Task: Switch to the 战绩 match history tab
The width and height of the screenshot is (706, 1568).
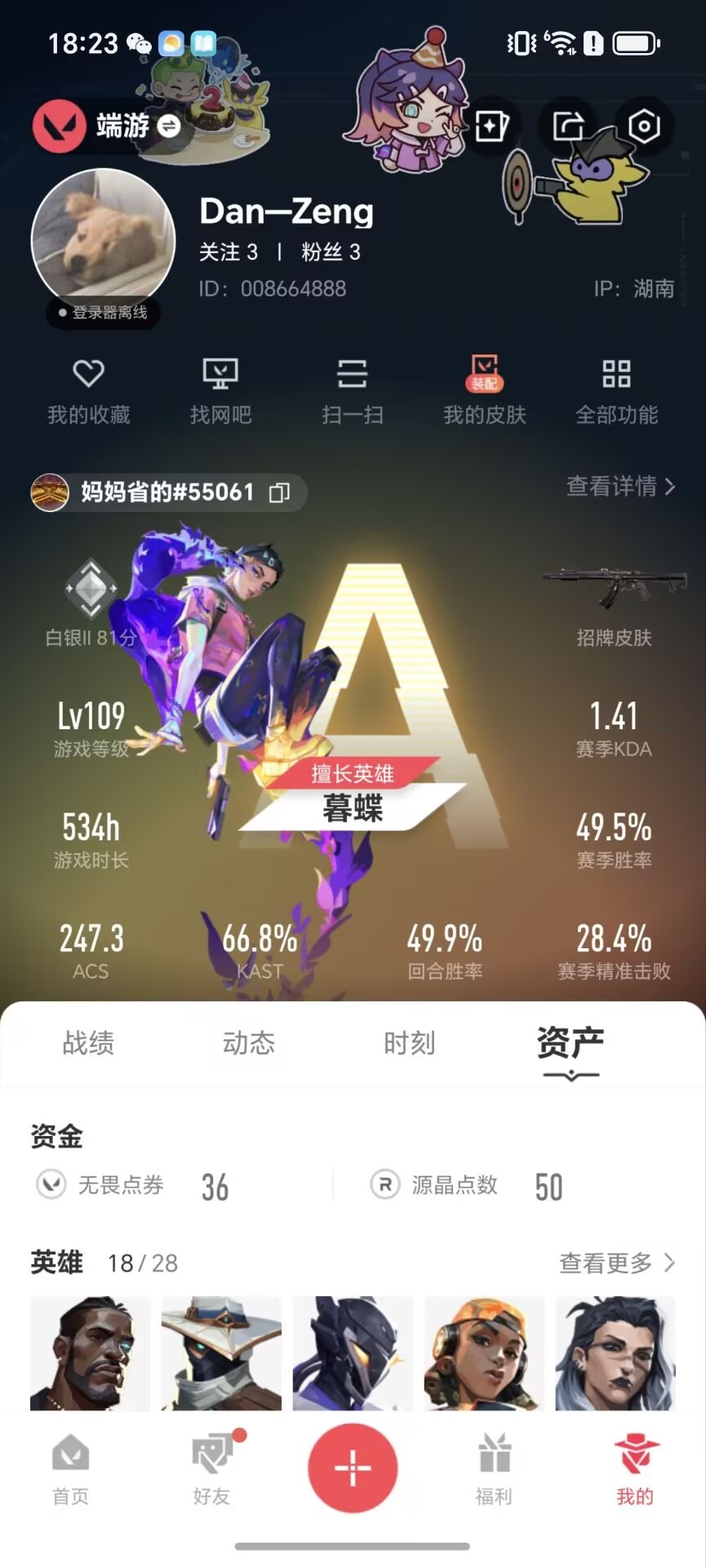Action: coord(88,1043)
